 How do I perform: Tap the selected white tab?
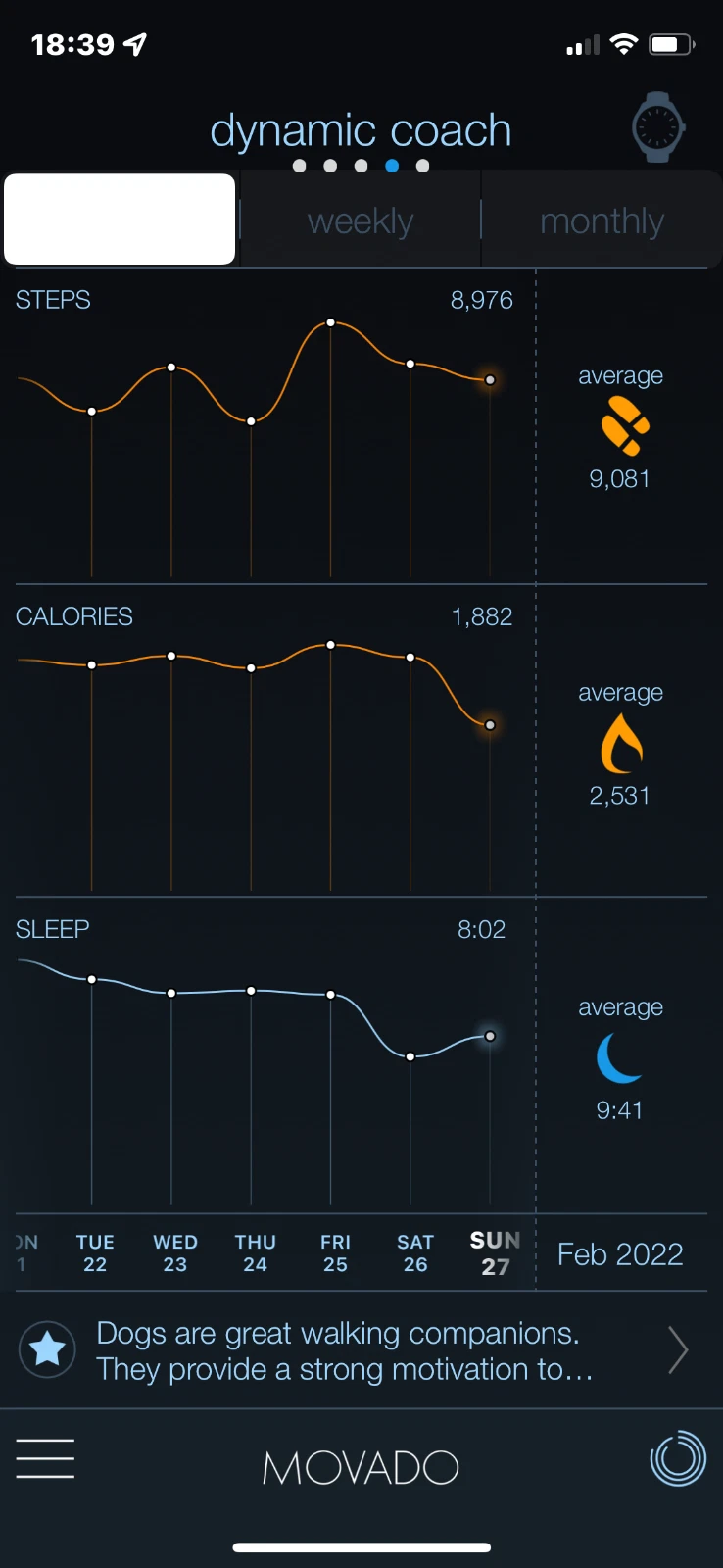pyautogui.click(x=120, y=220)
